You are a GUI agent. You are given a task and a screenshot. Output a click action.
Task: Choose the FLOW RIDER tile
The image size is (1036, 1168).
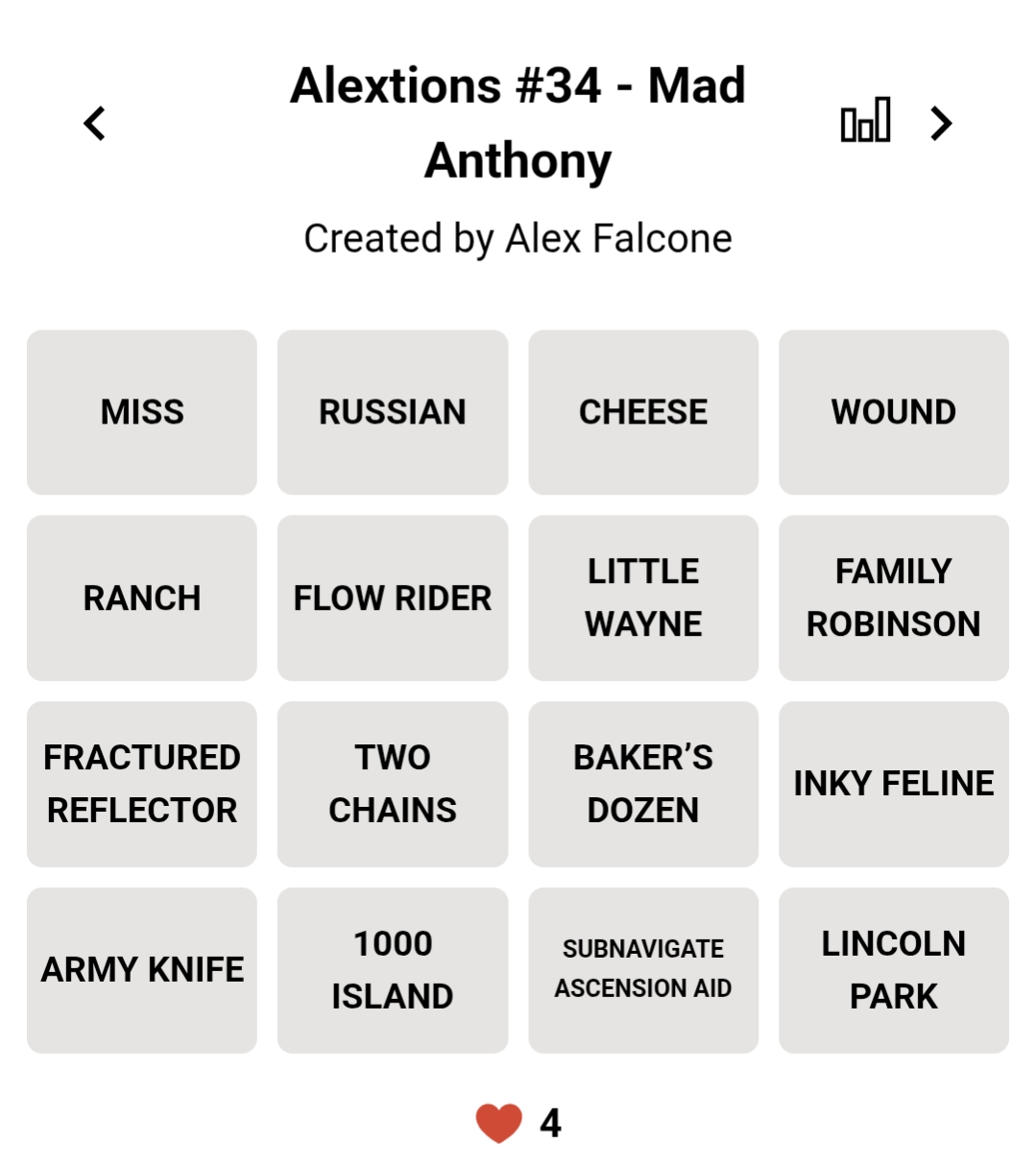click(x=393, y=597)
